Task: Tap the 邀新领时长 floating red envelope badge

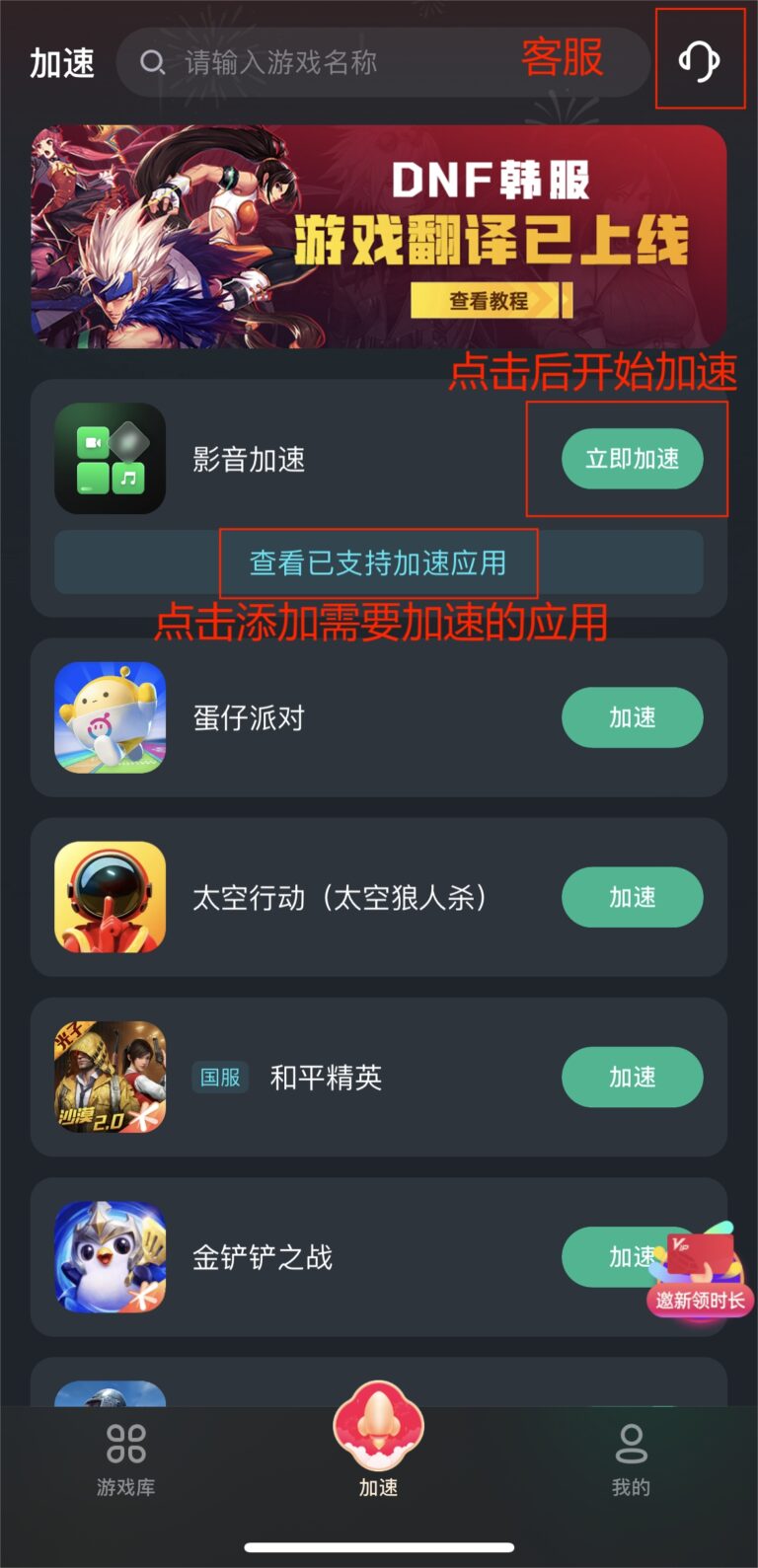Action: pos(697,1300)
